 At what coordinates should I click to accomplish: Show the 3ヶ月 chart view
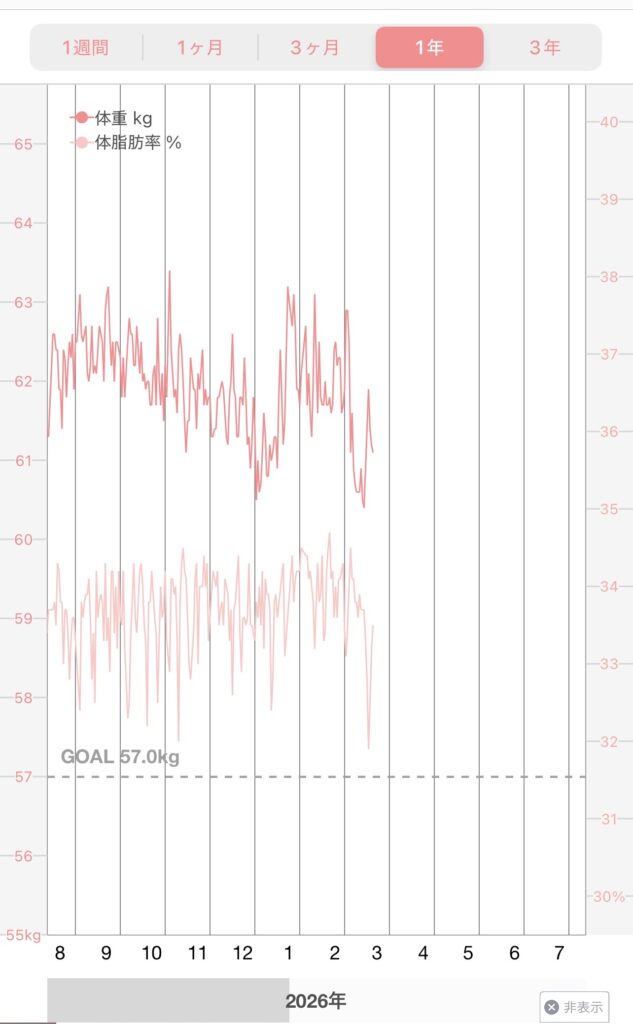pyautogui.click(x=315, y=47)
